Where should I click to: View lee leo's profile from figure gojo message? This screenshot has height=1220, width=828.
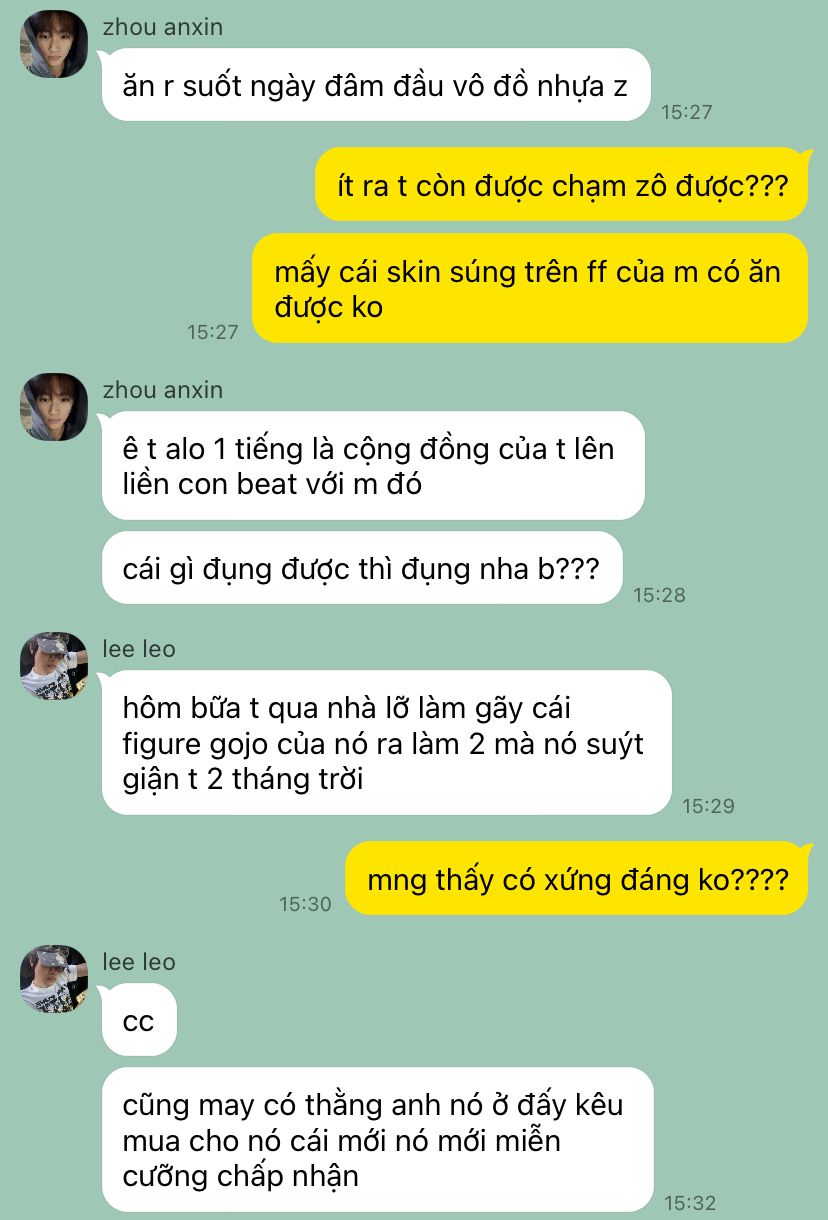tap(54, 666)
